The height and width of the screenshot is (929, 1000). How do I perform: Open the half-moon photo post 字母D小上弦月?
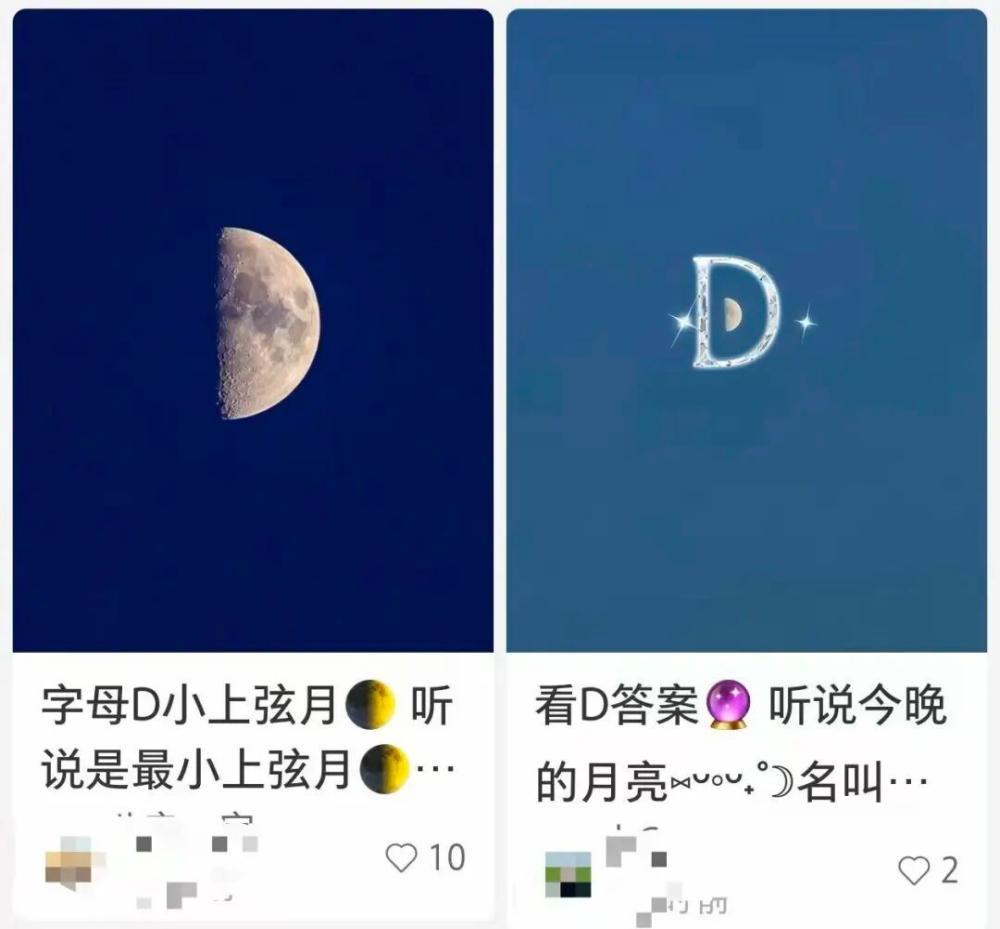tap(253, 330)
